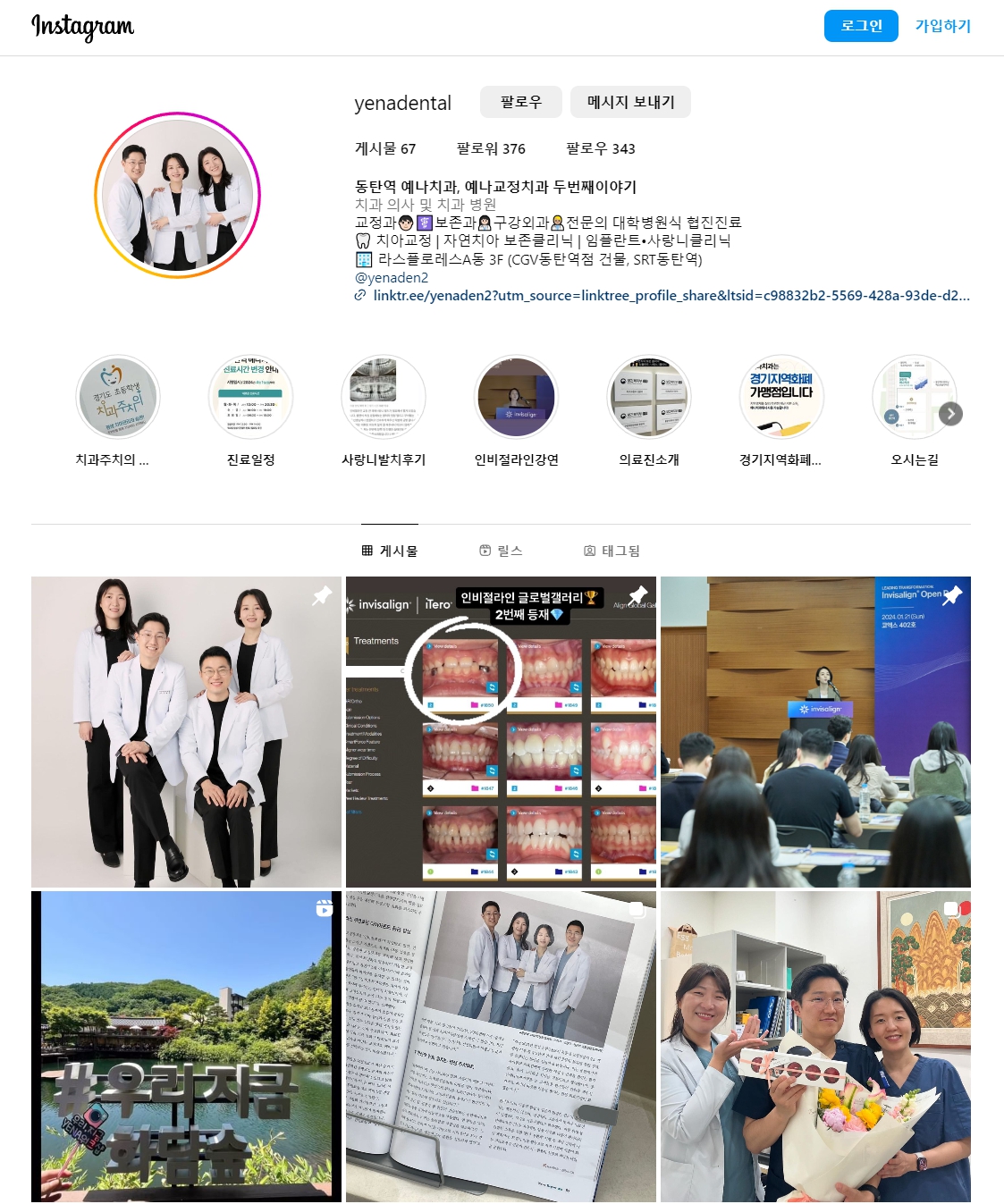The image size is (1004, 1204).
Task: Open the 인비절라인강연 highlight
Action: [517, 398]
